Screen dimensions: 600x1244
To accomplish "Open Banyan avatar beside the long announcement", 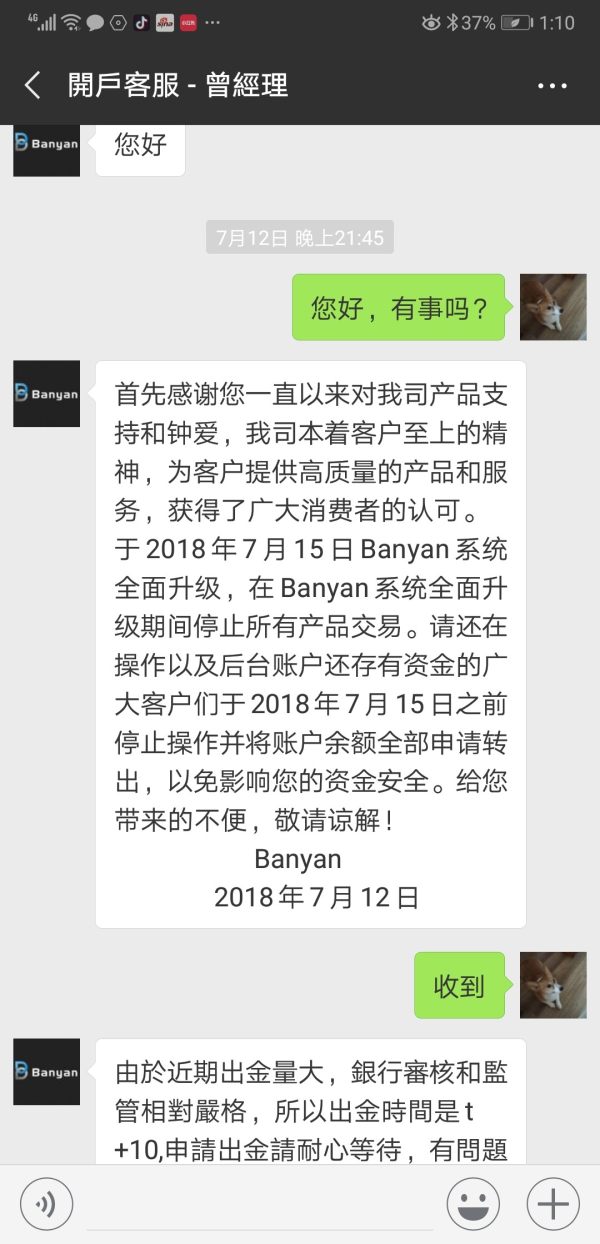I will click(46, 393).
